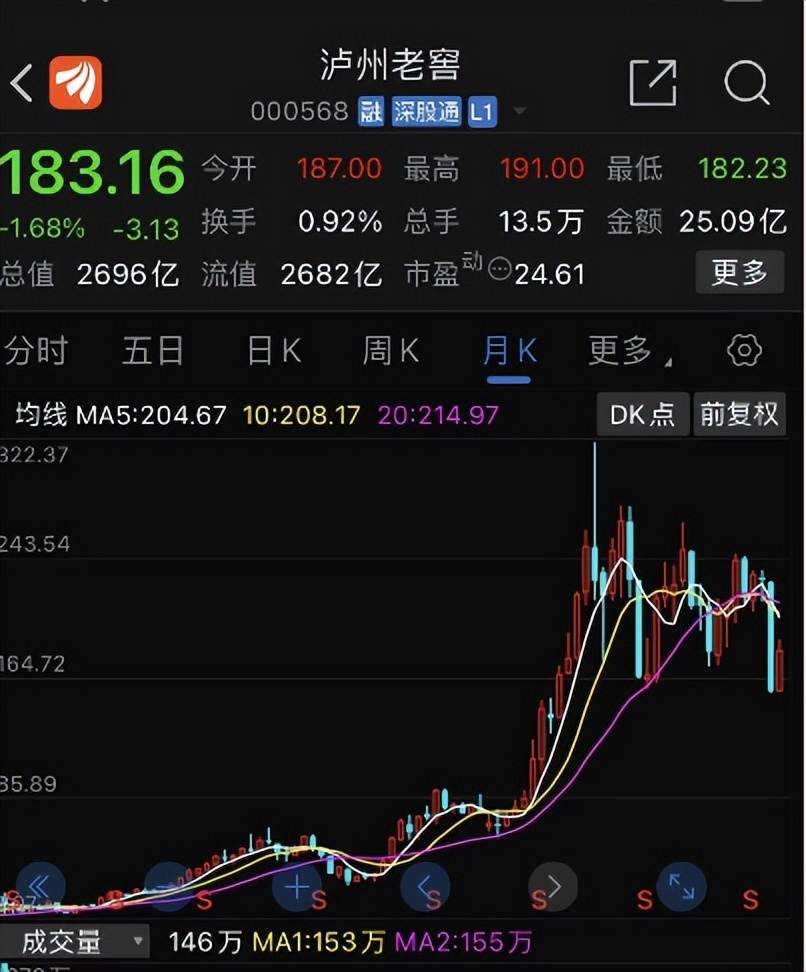
Task: Toggle DK点 signal display
Action: (x=641, y=414)
